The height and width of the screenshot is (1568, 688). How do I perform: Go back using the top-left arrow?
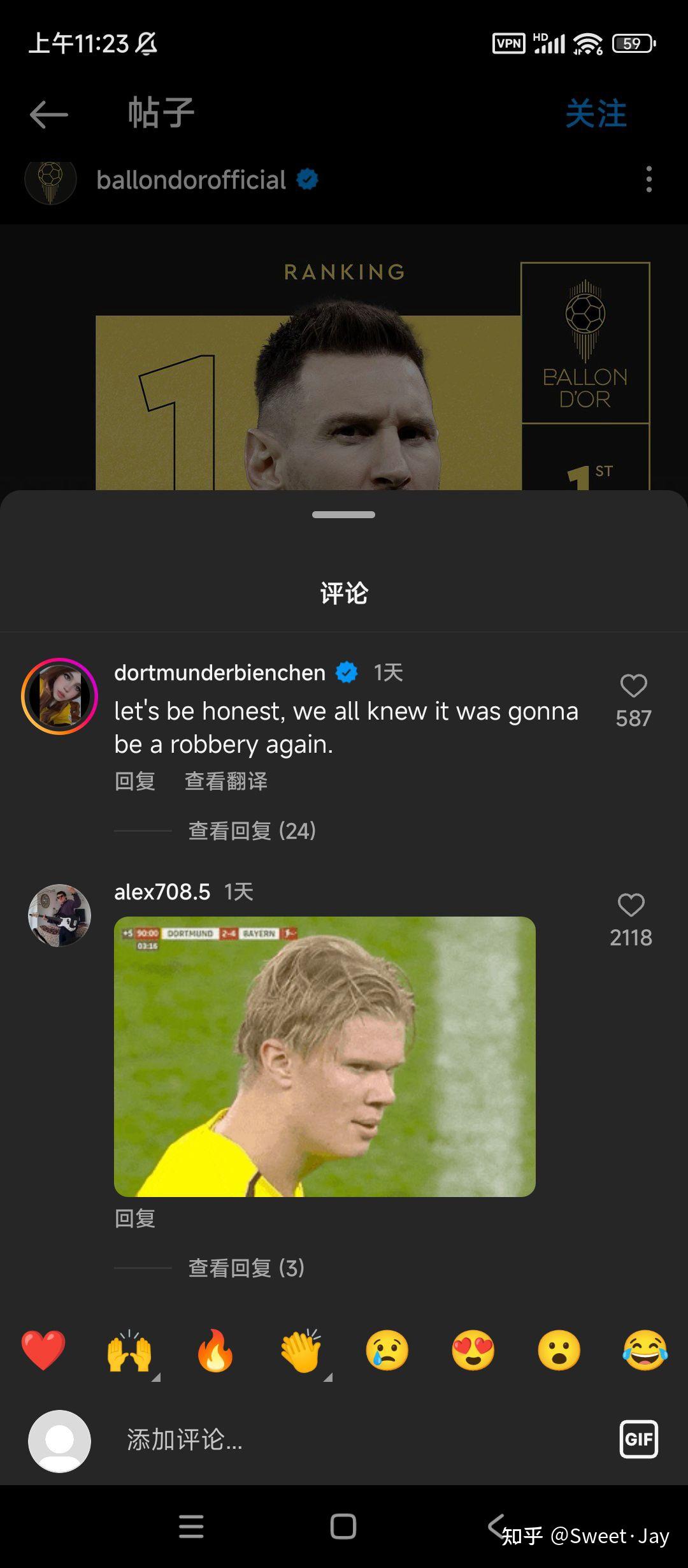coord(48,115)
